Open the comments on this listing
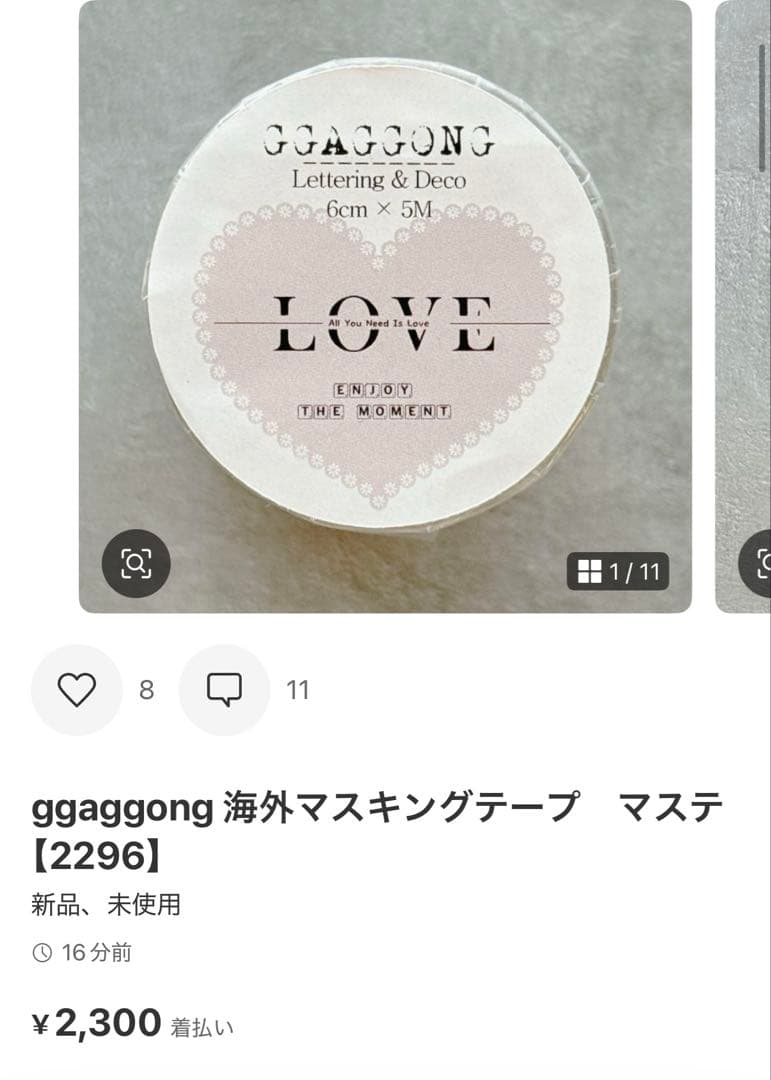This screenshot has height=1080, width=771. 224,690
